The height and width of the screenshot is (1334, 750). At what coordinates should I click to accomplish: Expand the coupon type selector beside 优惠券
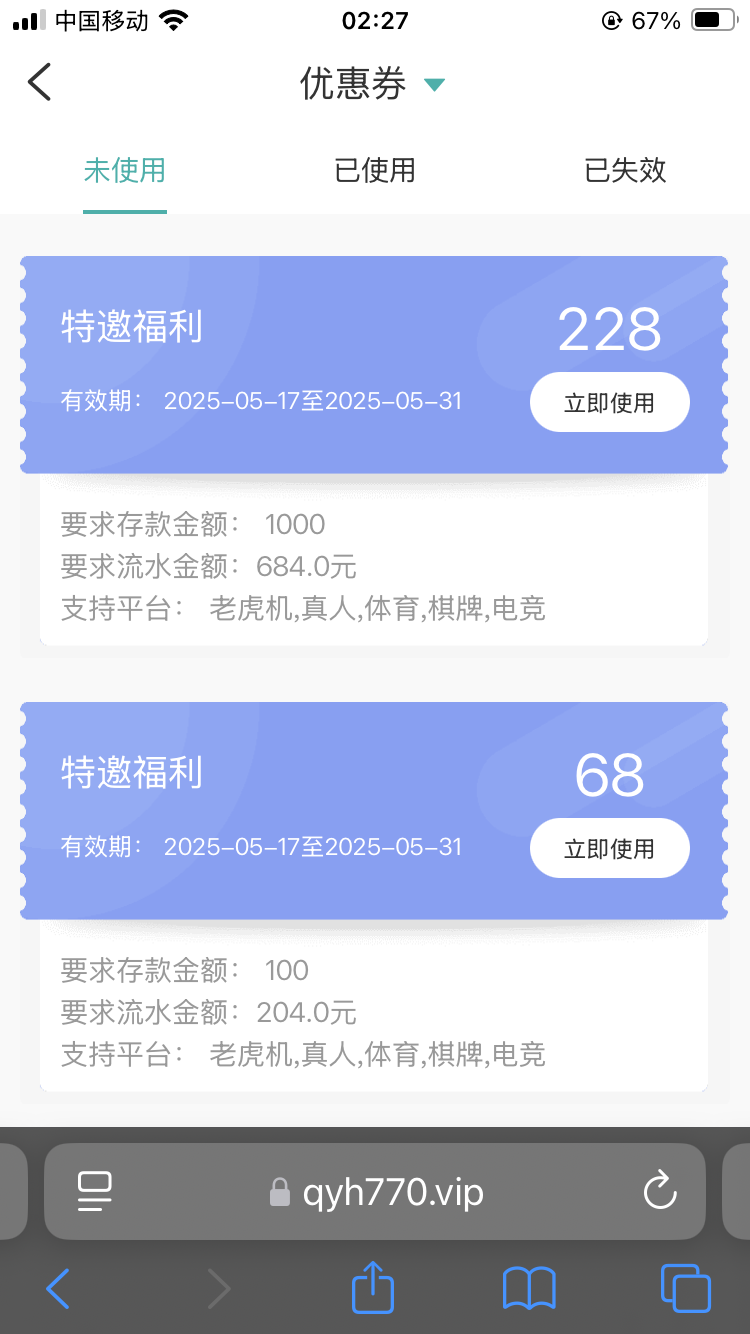point(434,86)
